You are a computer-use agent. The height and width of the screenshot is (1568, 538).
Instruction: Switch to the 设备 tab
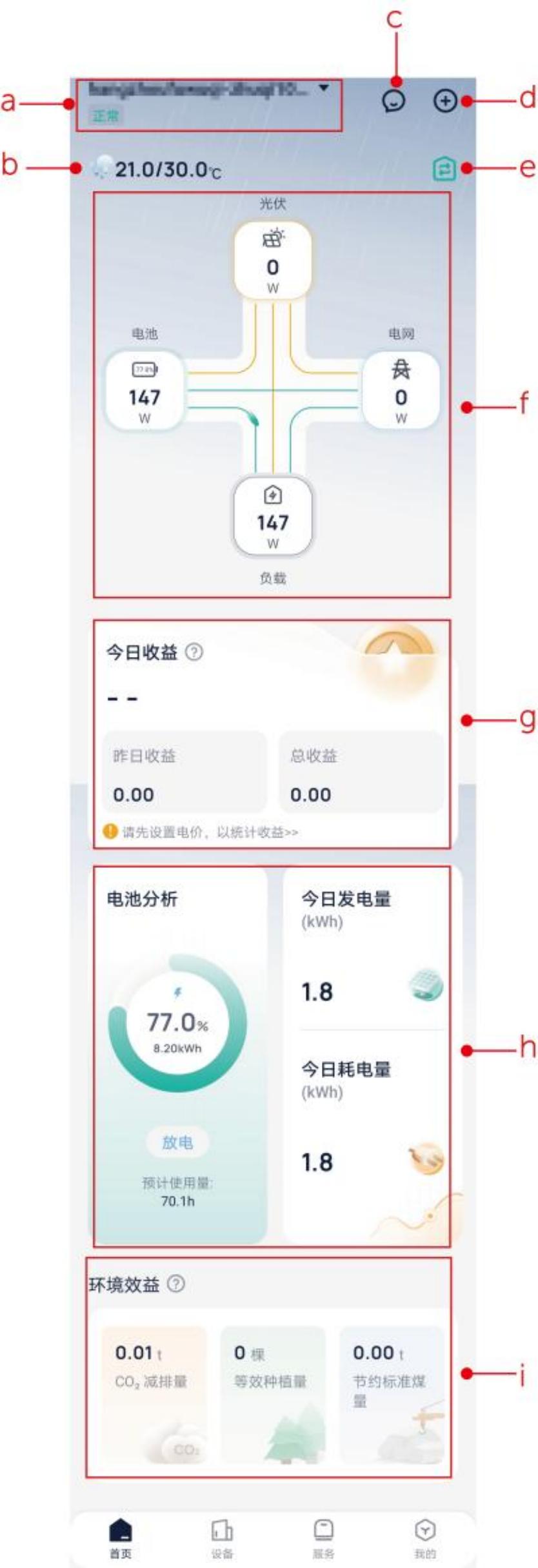coord(222,1537)
